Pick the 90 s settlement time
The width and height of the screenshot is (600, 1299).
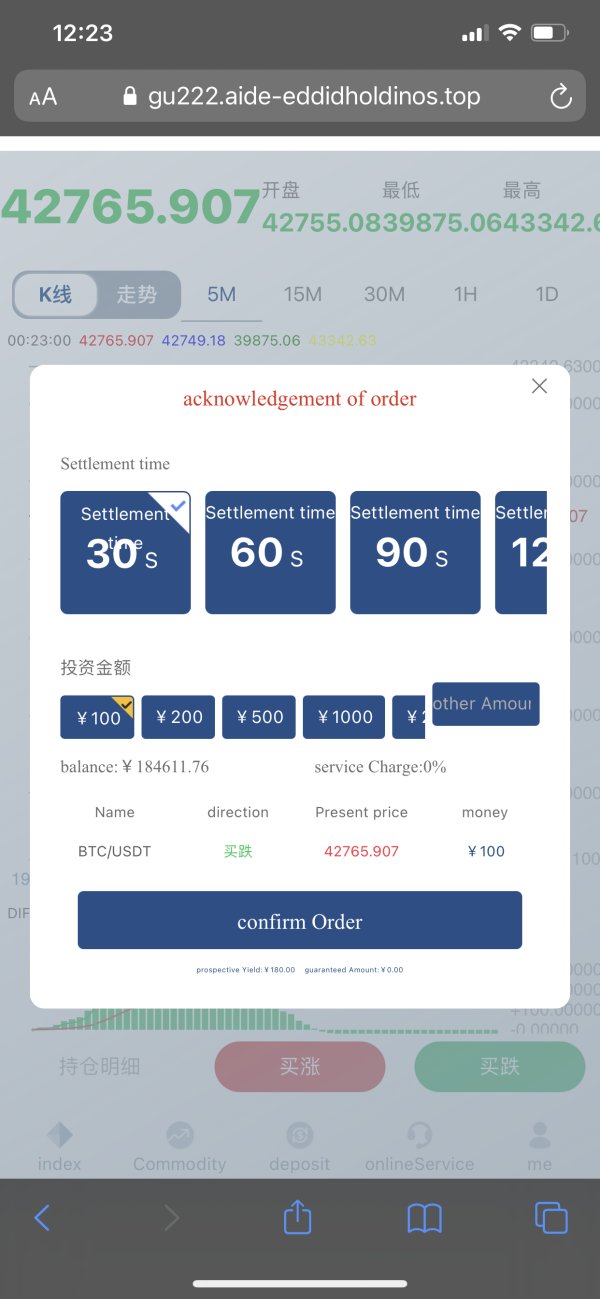tap(415, 552)
